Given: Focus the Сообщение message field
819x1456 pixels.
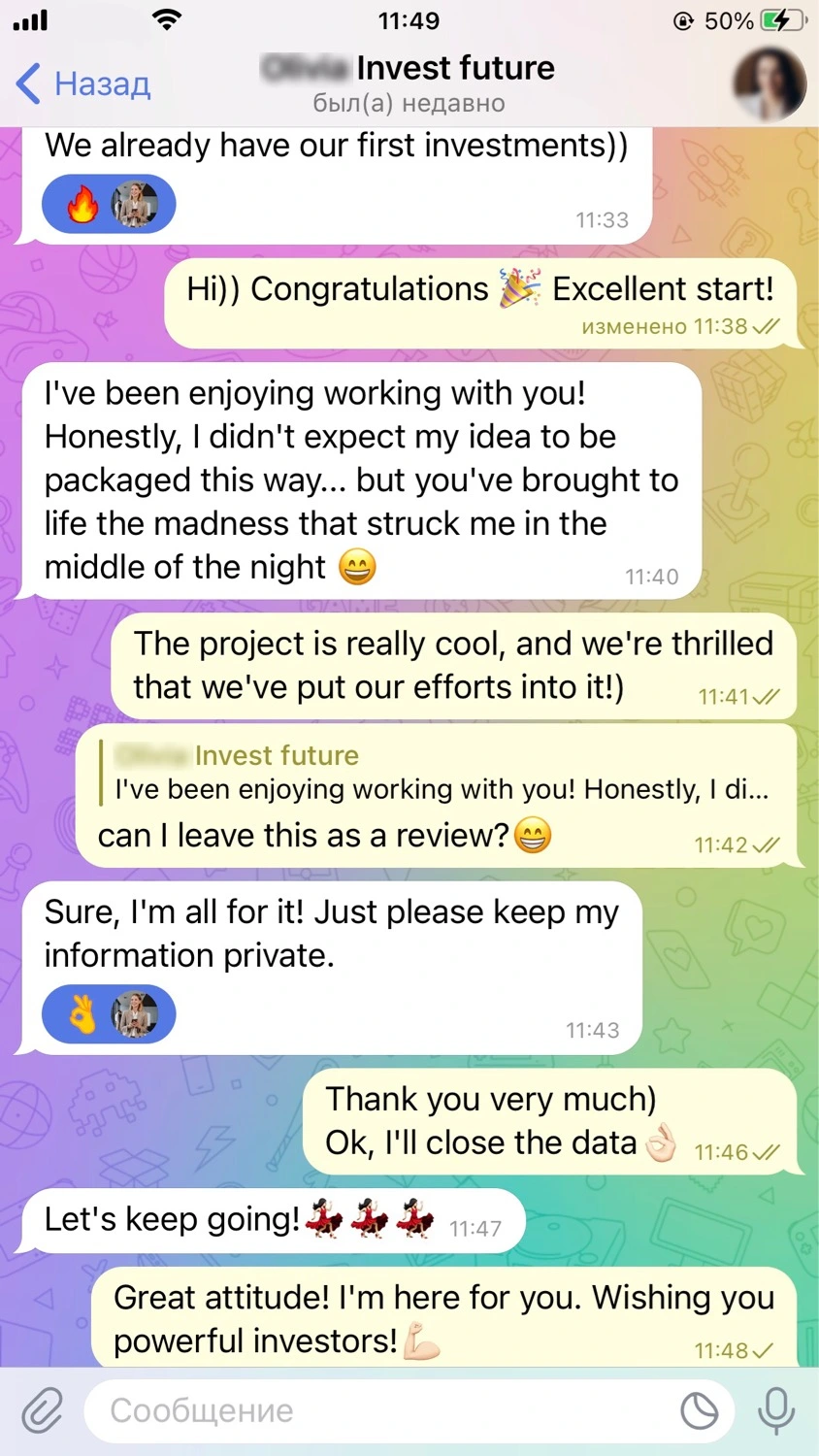Looking at the screenshot, I should (x=378, y=1410).
